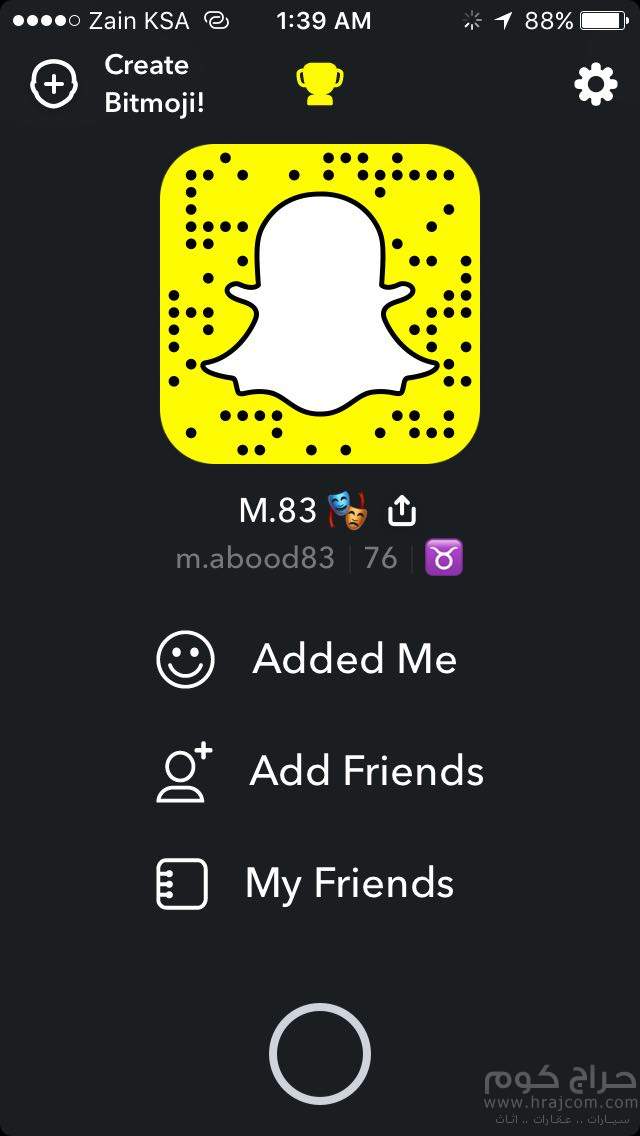Open the trophy case

pyautogui.click(x=320, y=85)
